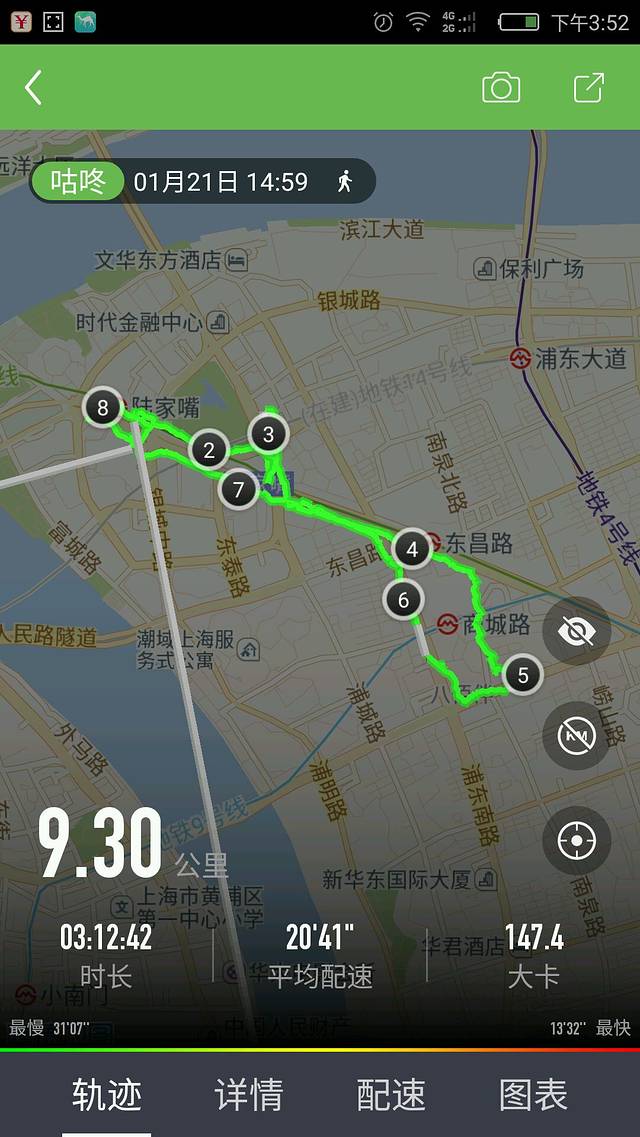Toggle map visibility with the eye icon
The width and height of the screenshot is (640, 1137).
click(x=577, y=631)
